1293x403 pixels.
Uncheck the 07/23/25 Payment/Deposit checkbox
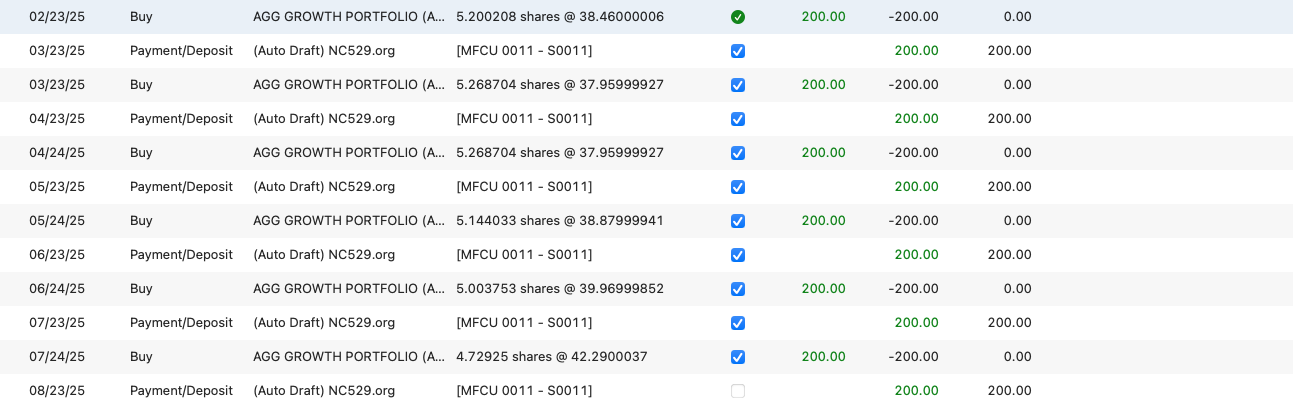(x=738, y=323)
